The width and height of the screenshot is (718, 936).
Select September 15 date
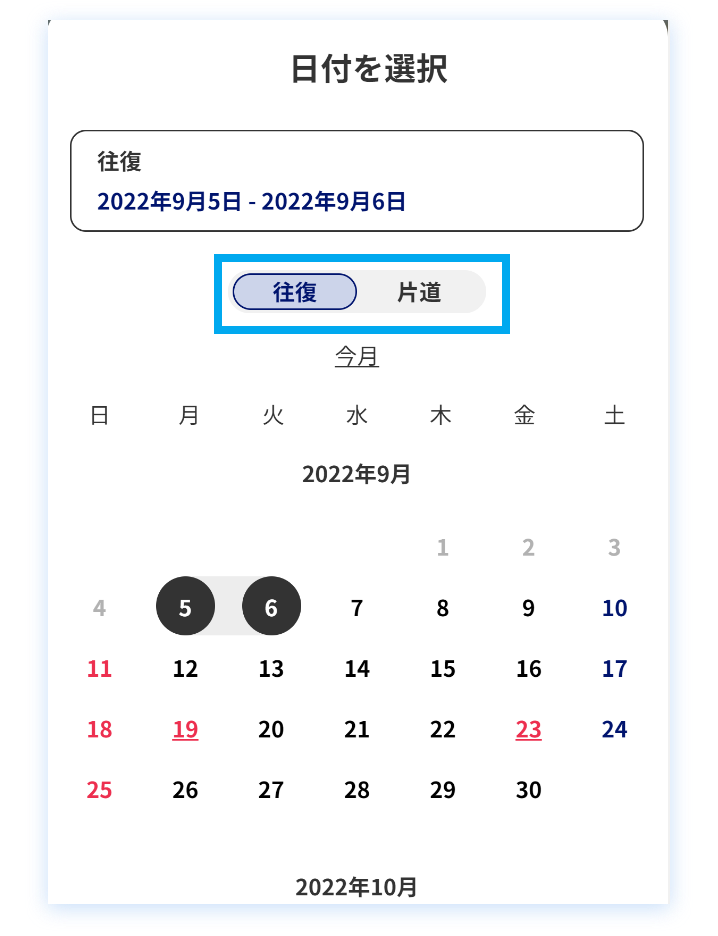pyautogui.click(x=443, y=668)
